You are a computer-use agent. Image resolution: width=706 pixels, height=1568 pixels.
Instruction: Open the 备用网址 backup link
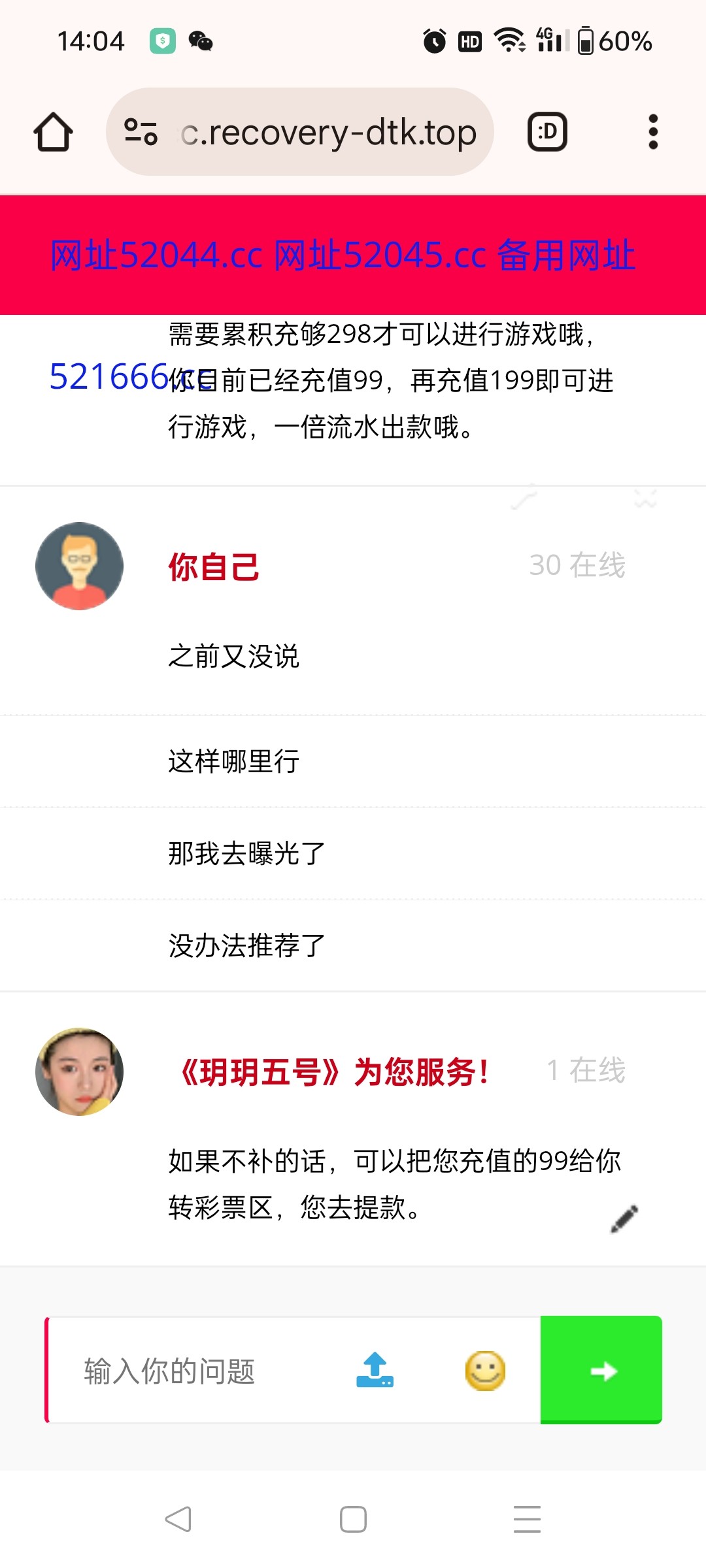coord(566,255)
